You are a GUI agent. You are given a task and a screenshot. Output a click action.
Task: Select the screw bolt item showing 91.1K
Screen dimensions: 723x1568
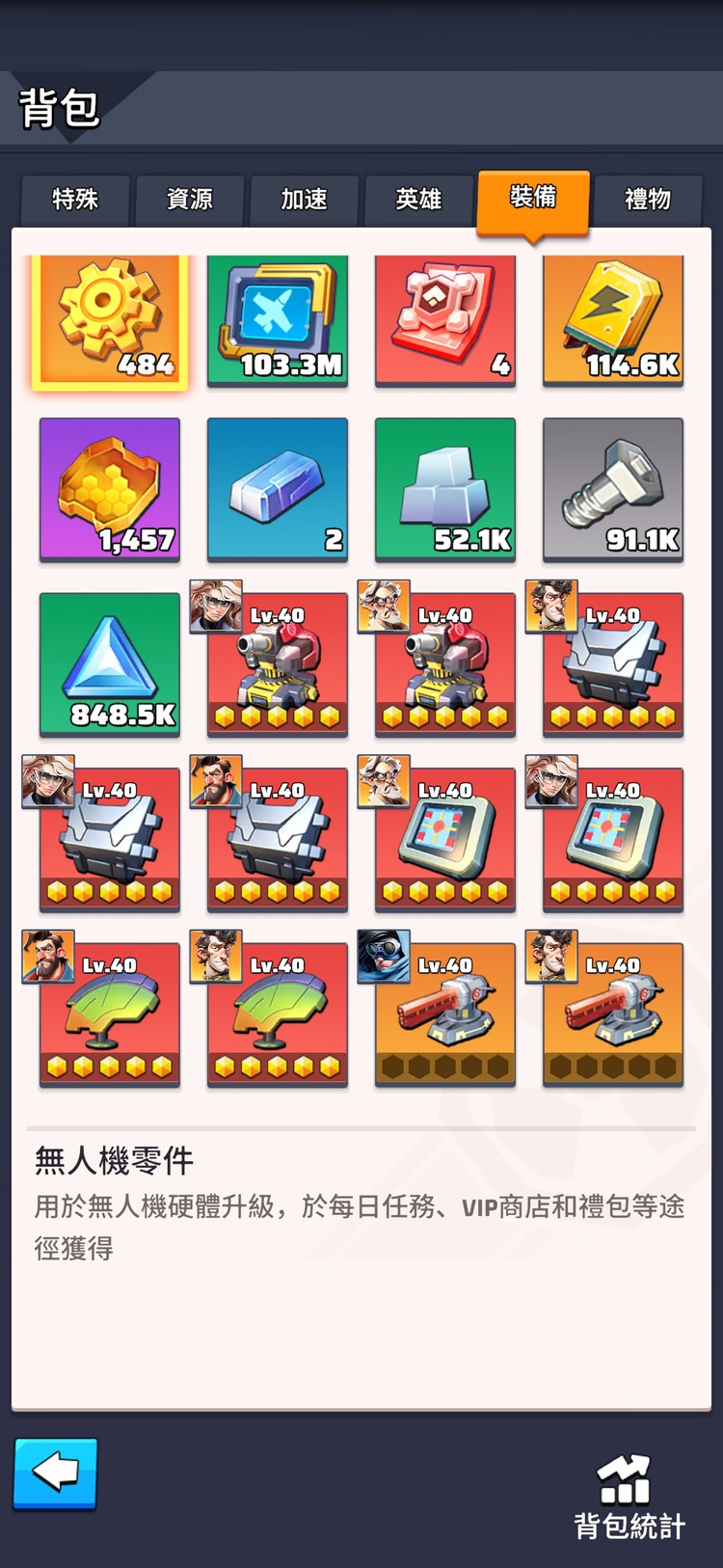[613, 489]
